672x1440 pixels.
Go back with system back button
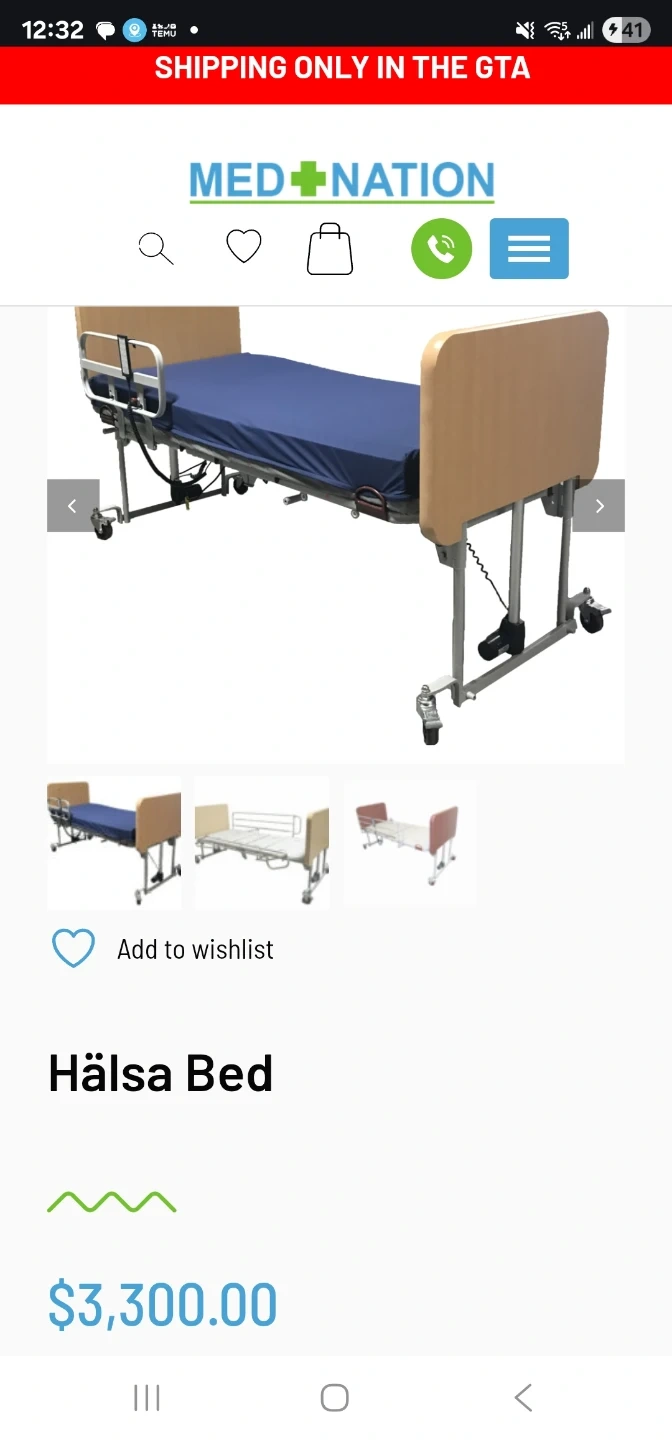coord(523,1397)
